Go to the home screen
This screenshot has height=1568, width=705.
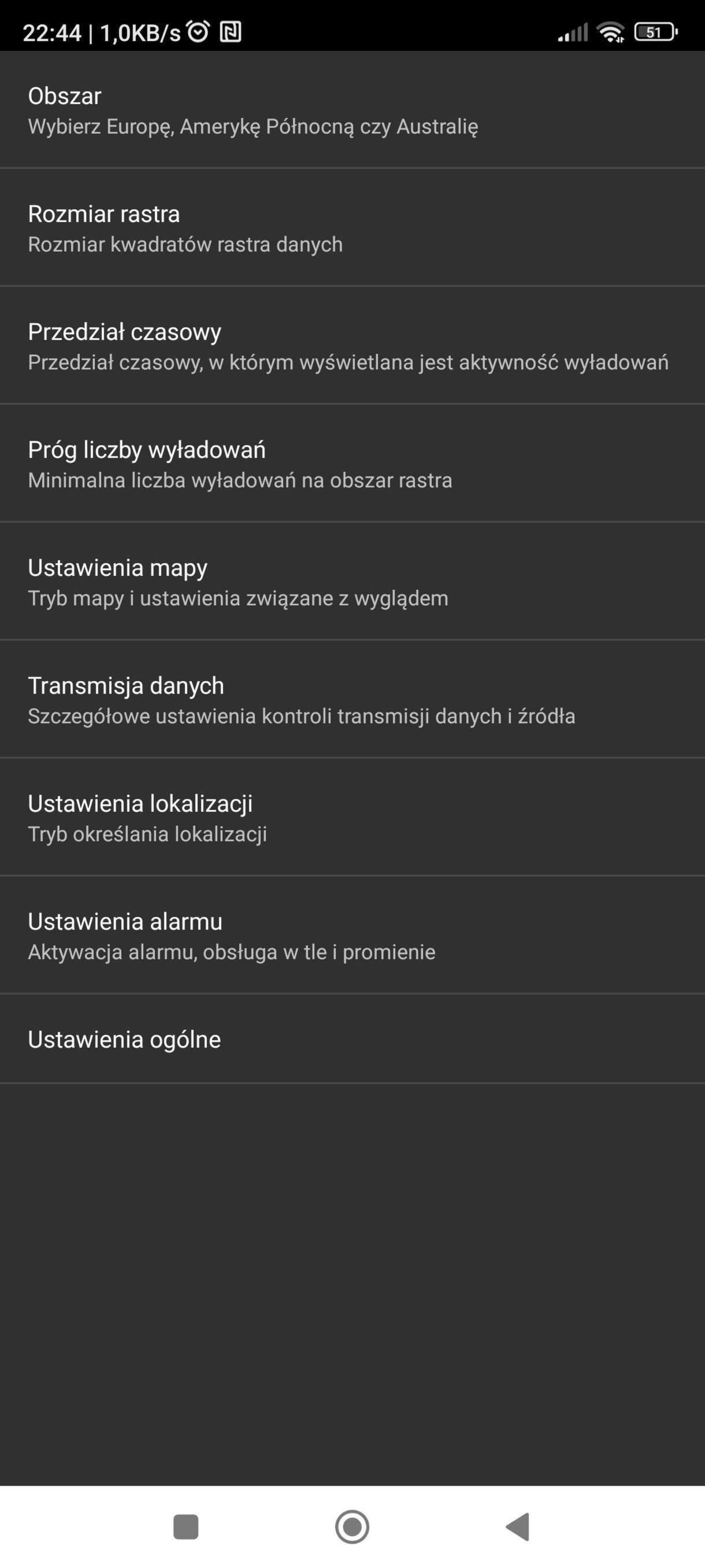352,1526
